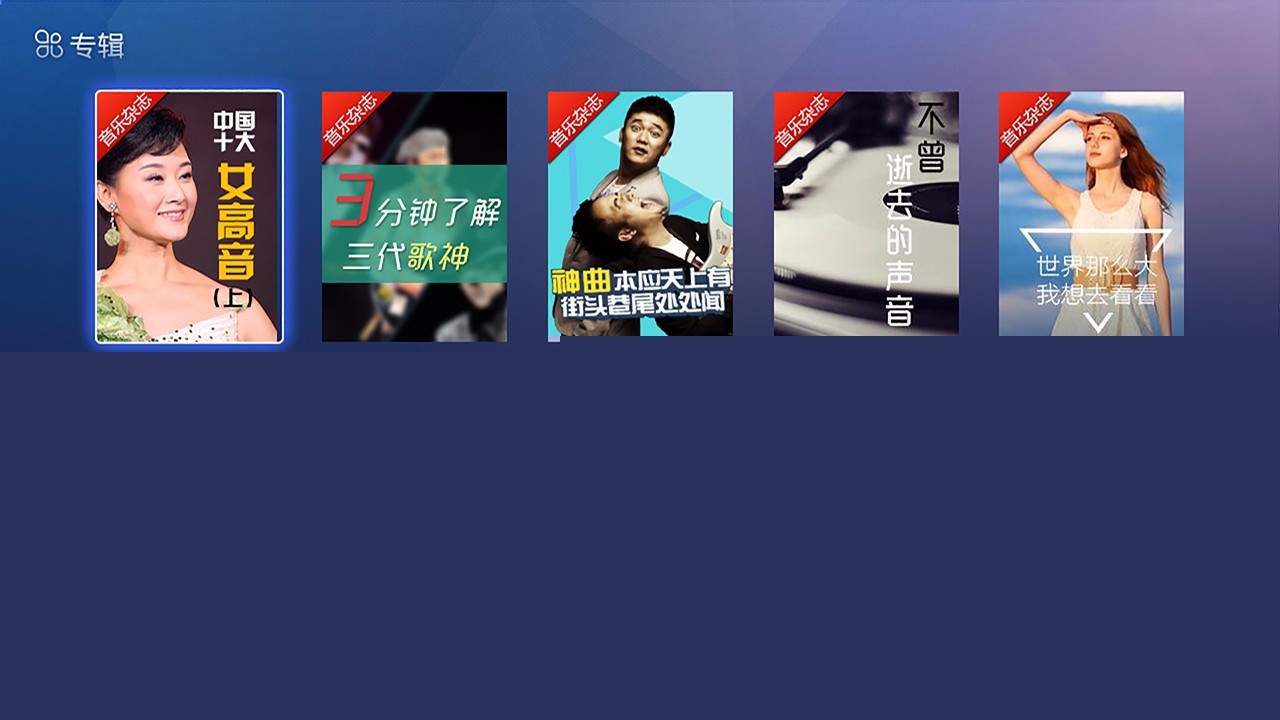Viewport: 1280px width, 720px height.
Task: Open the 中国十大女高音(上) album
Action: pyautogui.click(x=189, y=217)
